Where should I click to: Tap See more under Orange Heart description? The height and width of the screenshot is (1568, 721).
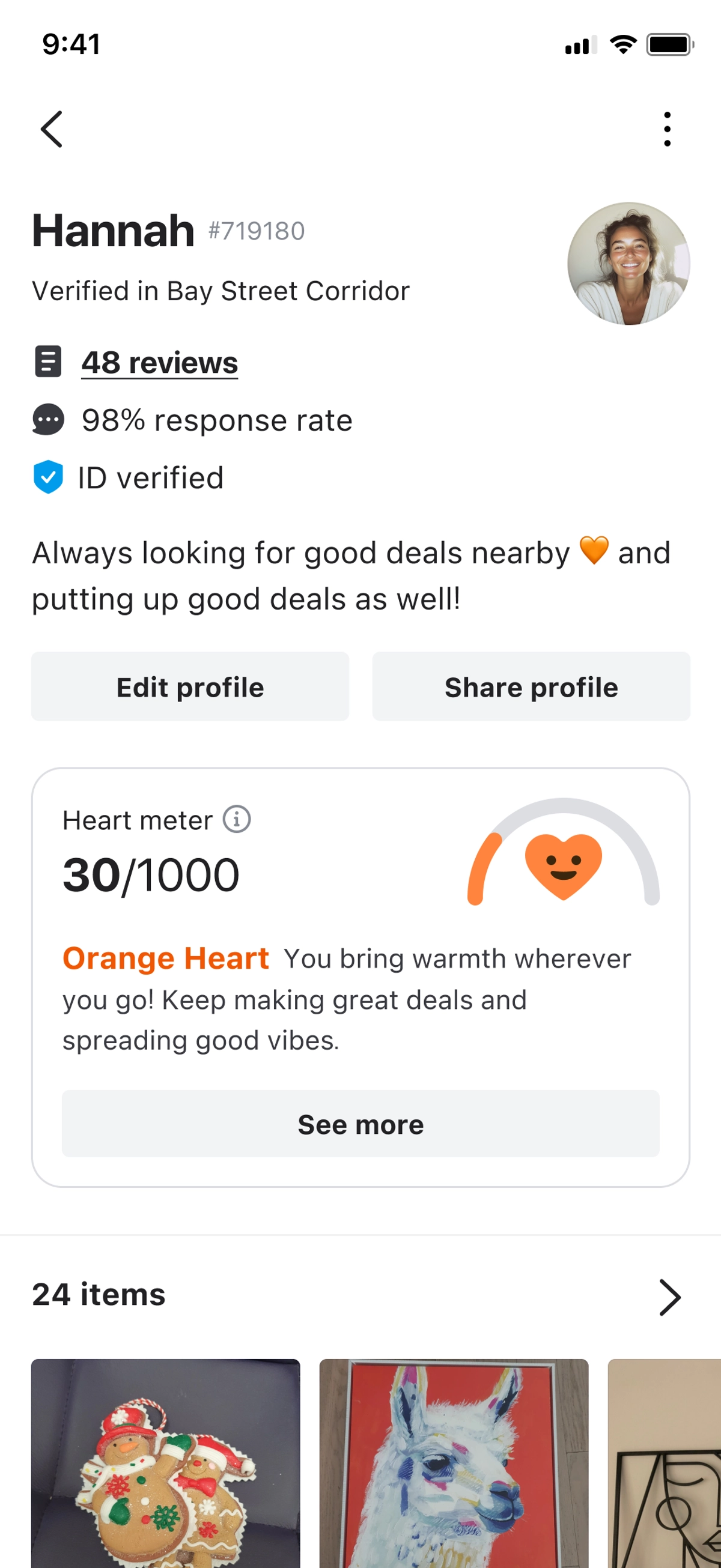click(x=360, y=1124)
